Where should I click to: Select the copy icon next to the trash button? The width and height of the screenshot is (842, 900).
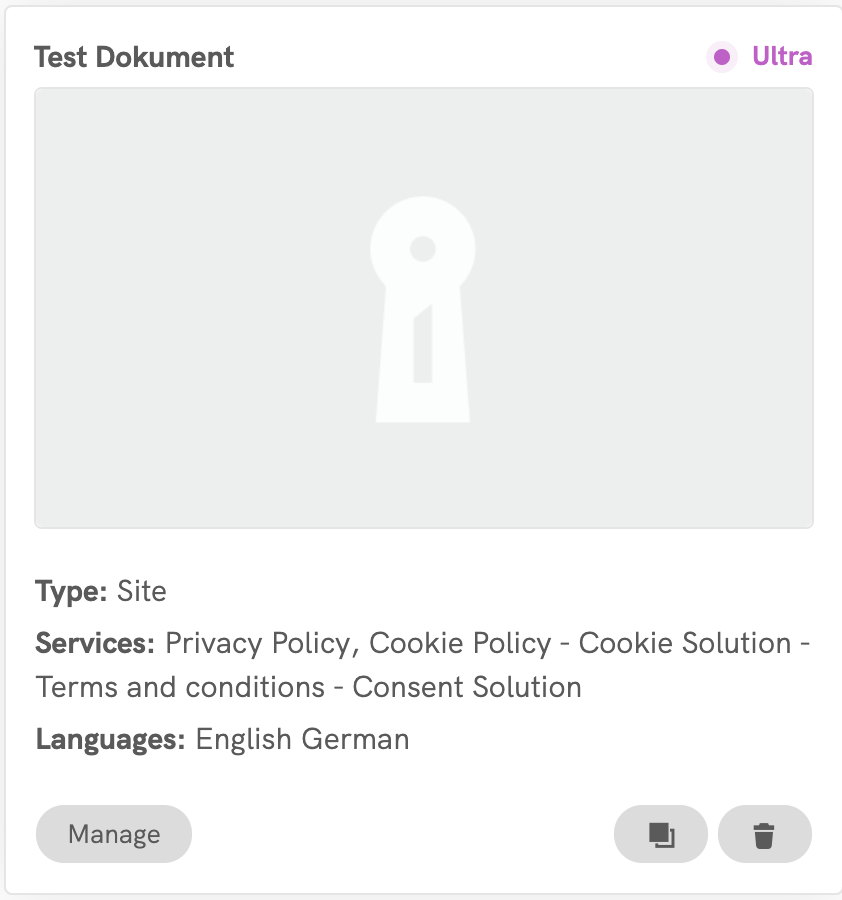660,834
